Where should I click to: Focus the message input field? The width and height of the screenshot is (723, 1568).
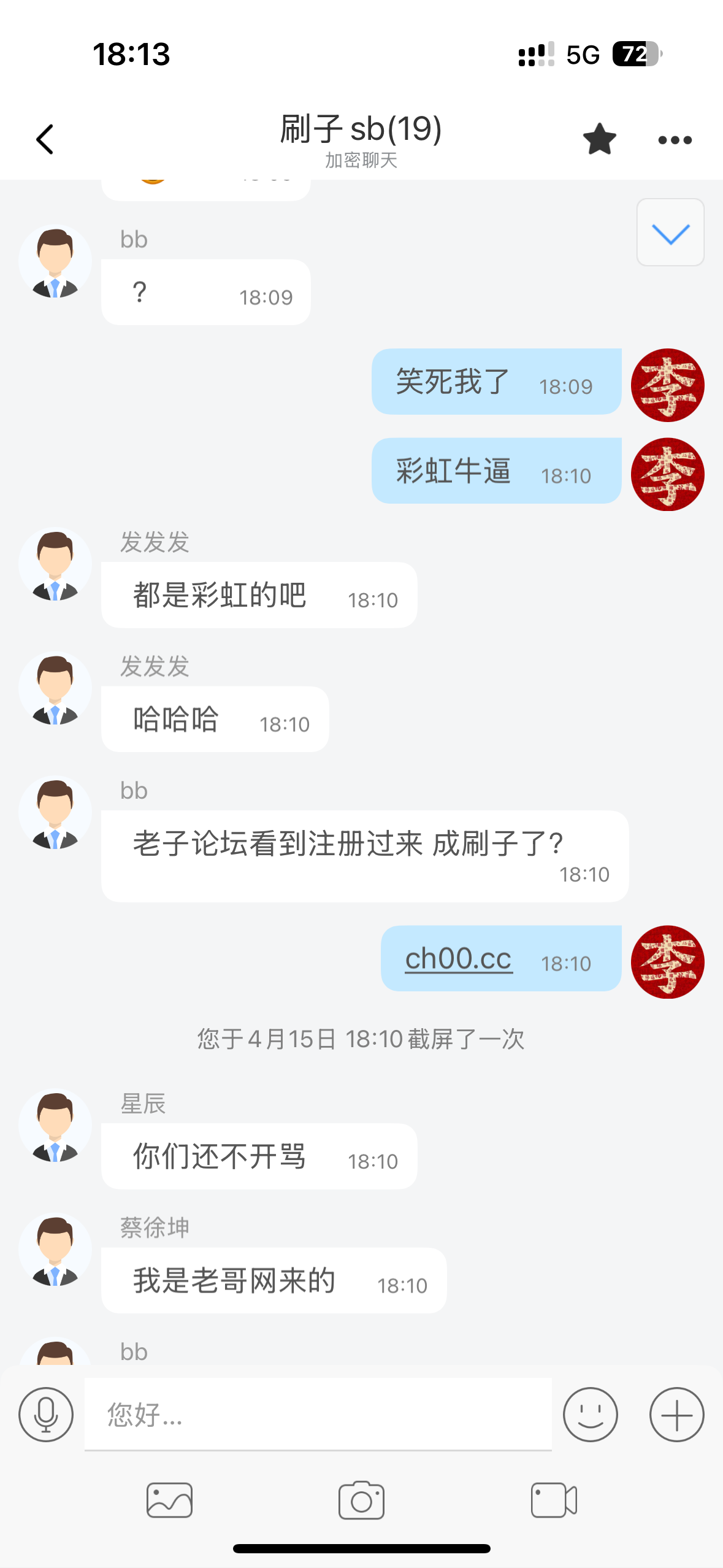[x=318, y=1414]
